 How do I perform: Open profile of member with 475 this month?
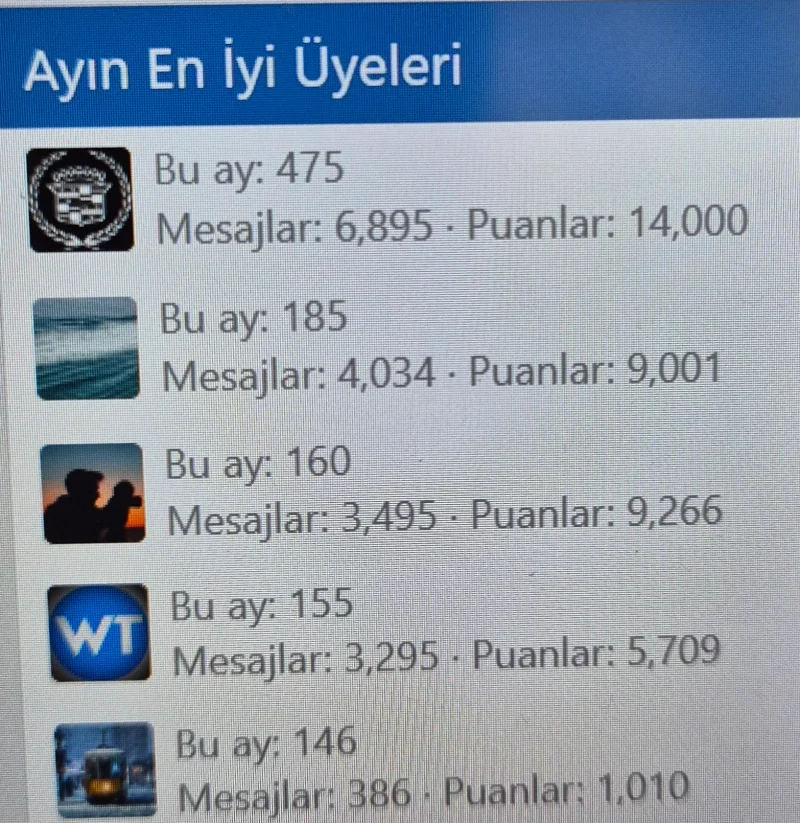[x=79, y=199]
